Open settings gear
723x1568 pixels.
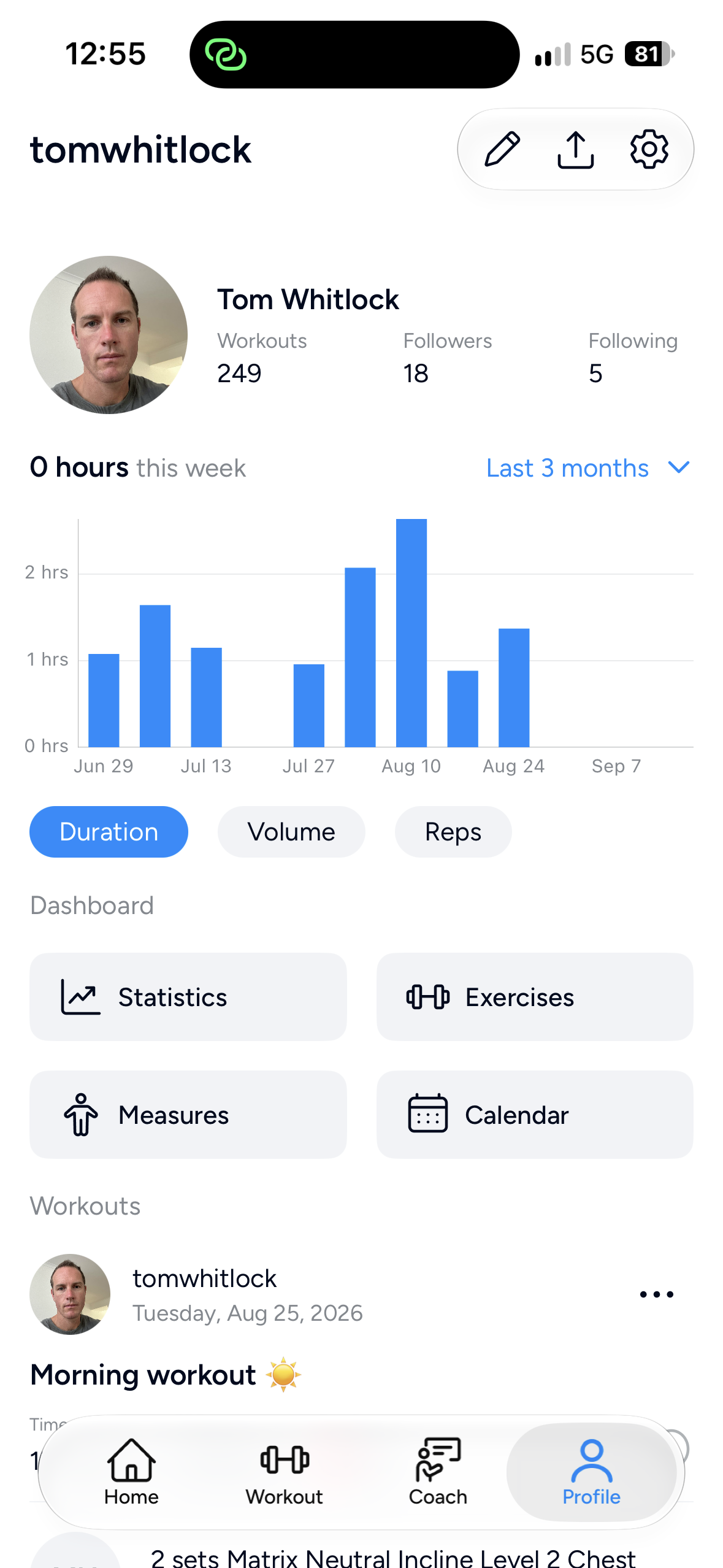coord(649,149)
